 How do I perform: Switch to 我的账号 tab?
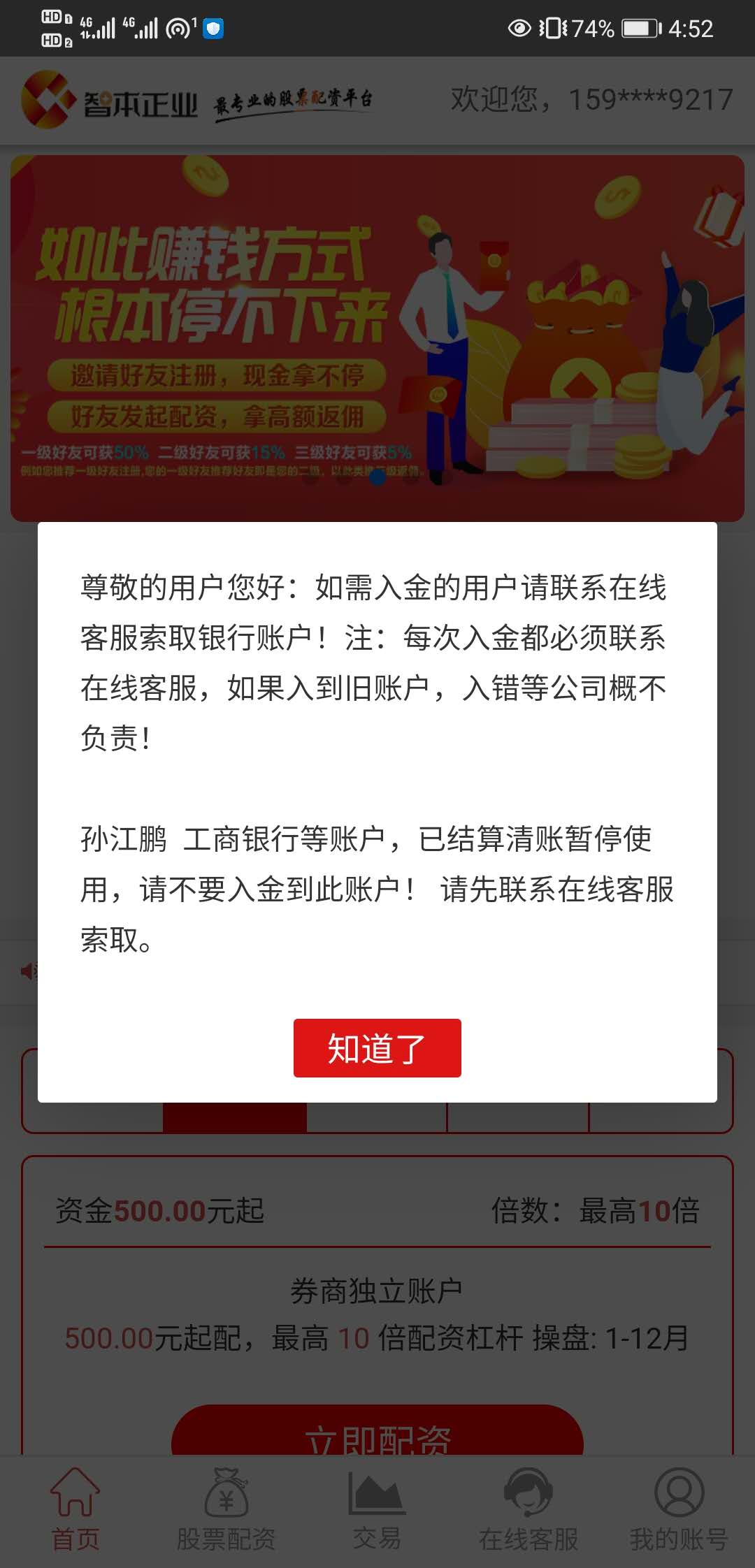pyautogui.click(x=678, y=1509)
